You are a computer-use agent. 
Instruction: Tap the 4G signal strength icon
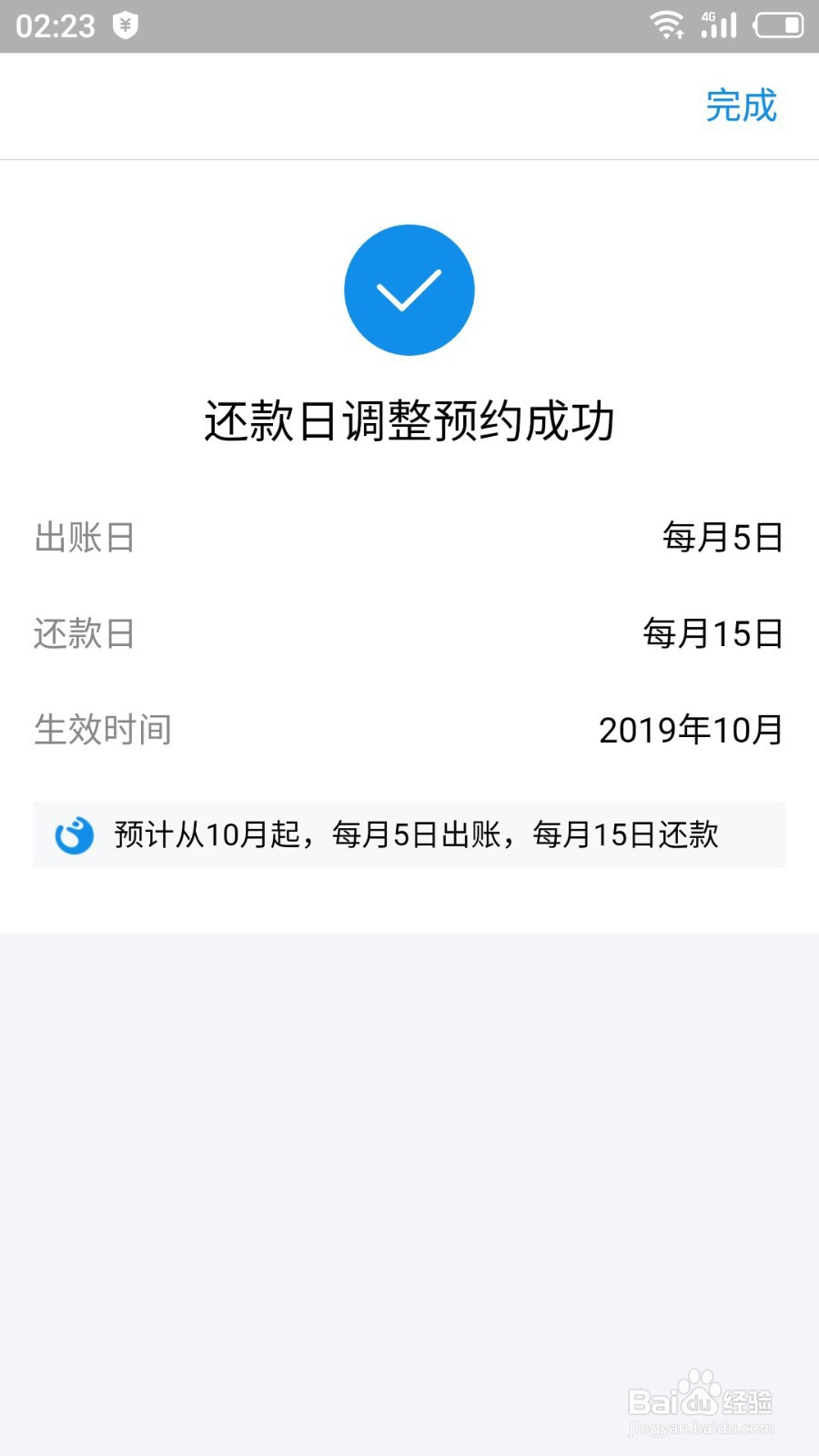click(x=718, y=25)
